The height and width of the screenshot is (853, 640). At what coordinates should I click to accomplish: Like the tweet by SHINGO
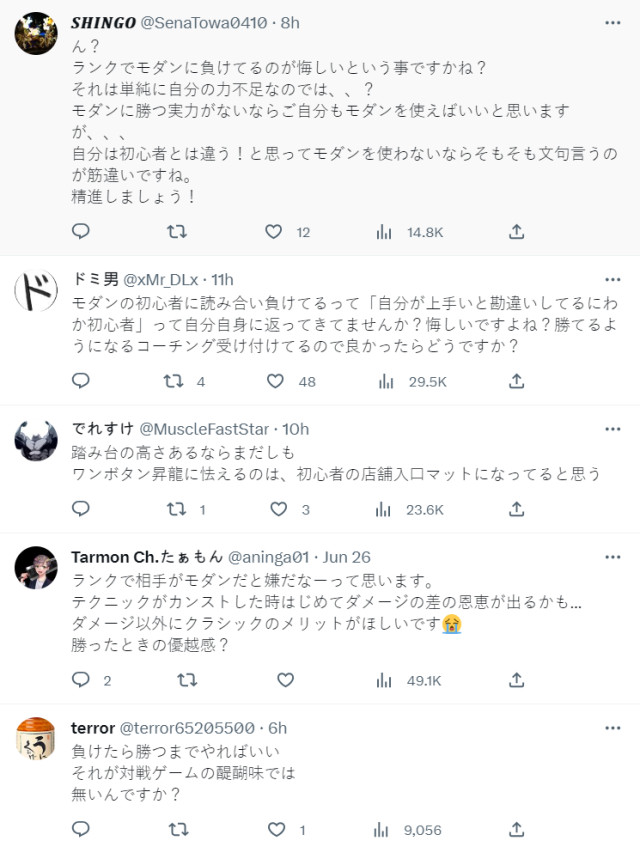coord(274,232)
